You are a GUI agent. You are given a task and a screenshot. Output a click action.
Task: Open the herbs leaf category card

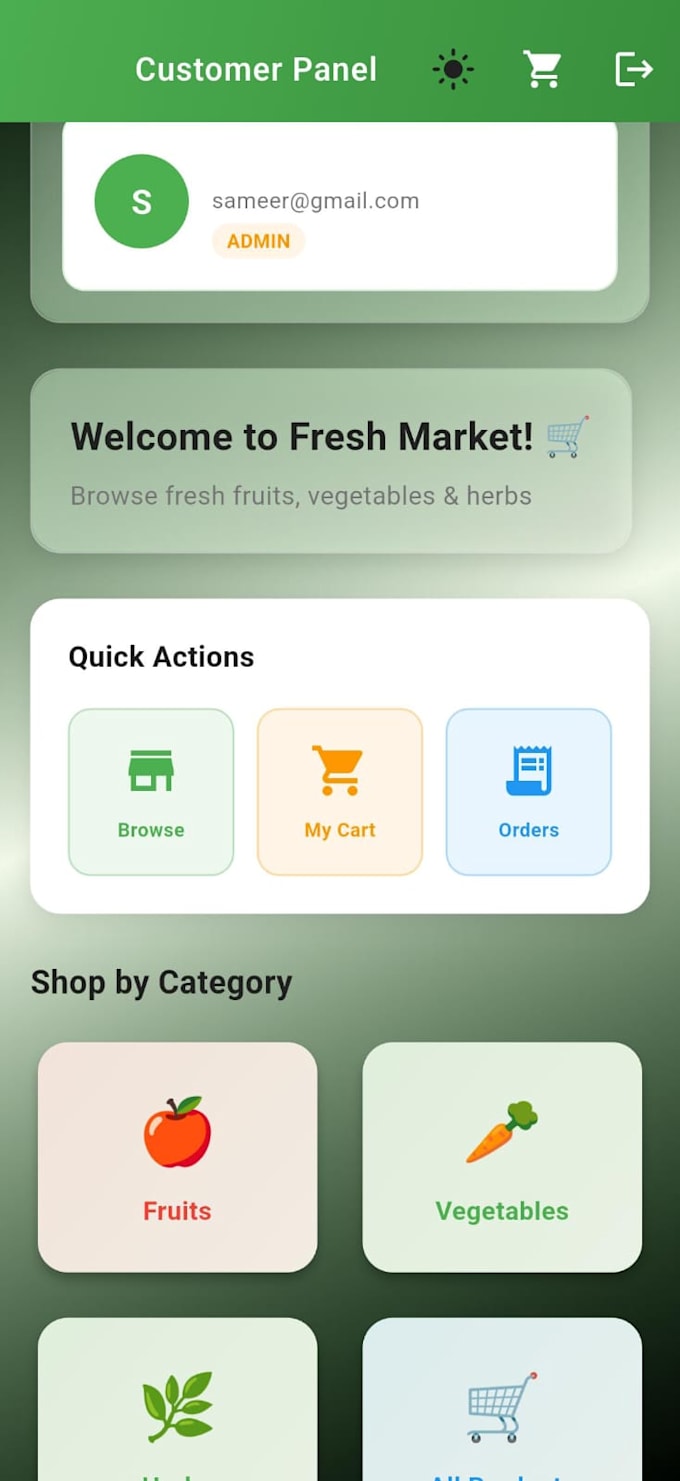(x=177, y=1399)
